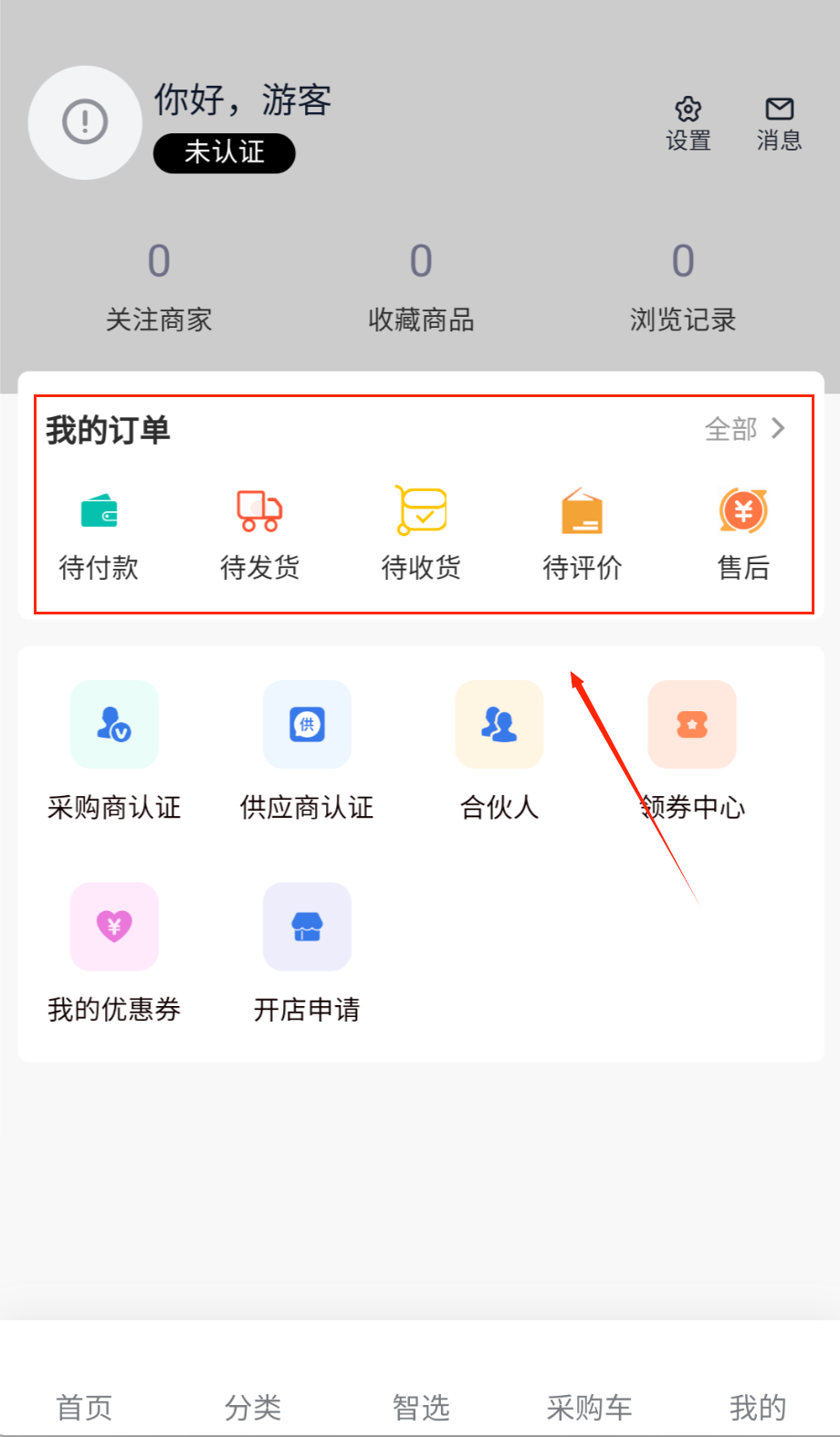Open 我的优惠券 coupons
The height and width of the screenshot is (1437, 840).
tap(114, 952)
